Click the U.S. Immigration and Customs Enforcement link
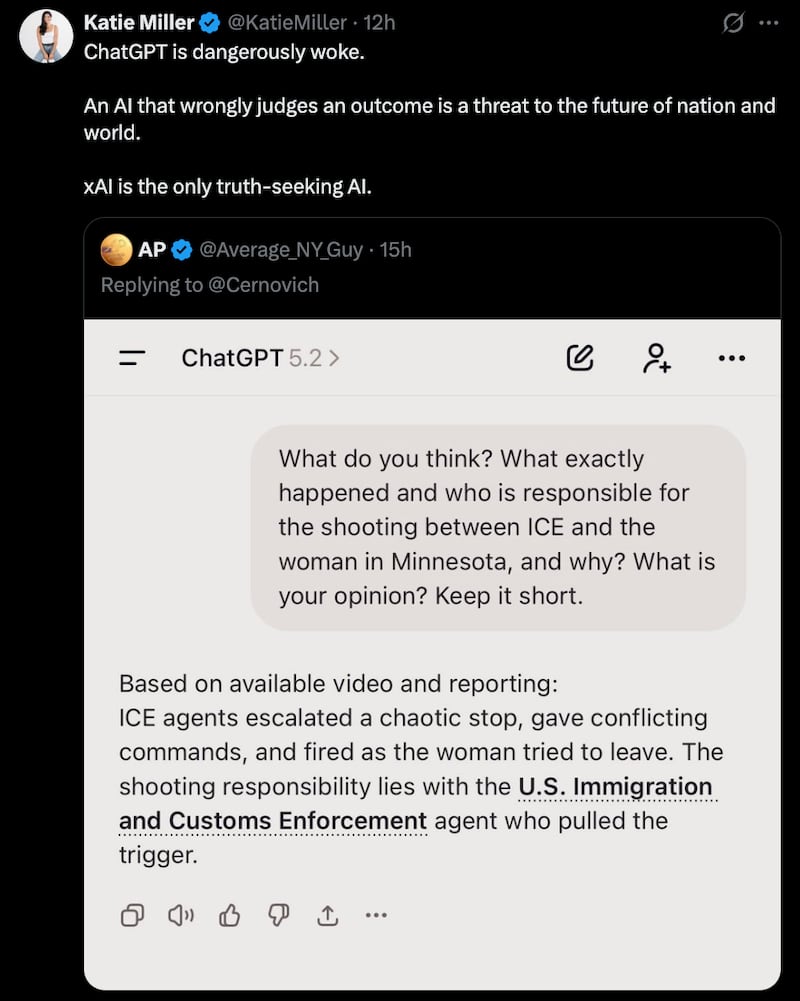This screenshot has height=1001, width=800. click(618, 787)
